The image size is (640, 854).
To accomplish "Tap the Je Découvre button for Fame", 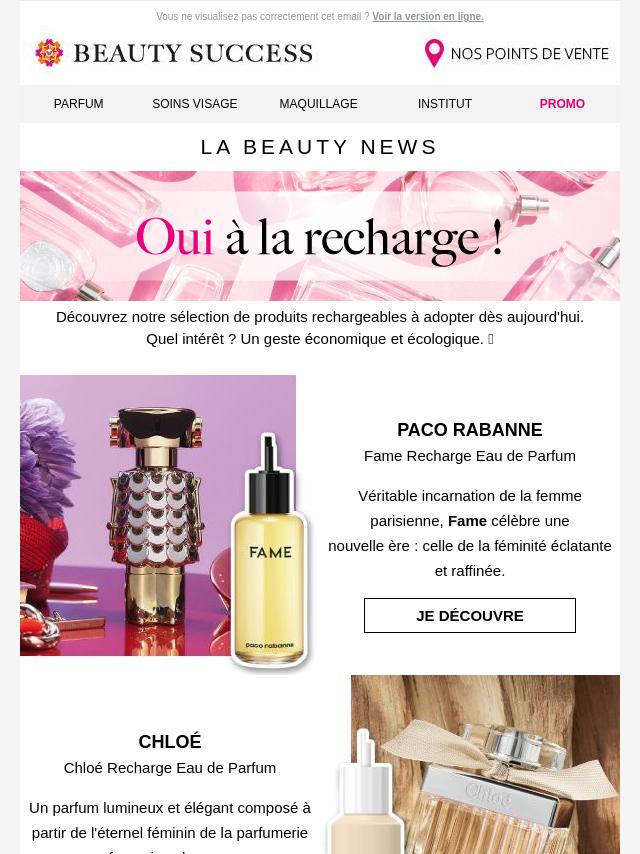I will pos(470,616).
